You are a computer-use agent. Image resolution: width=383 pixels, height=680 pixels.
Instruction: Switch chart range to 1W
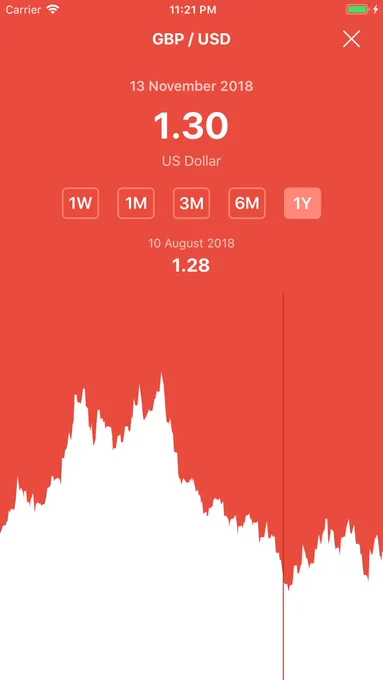(x=80, y=203)
